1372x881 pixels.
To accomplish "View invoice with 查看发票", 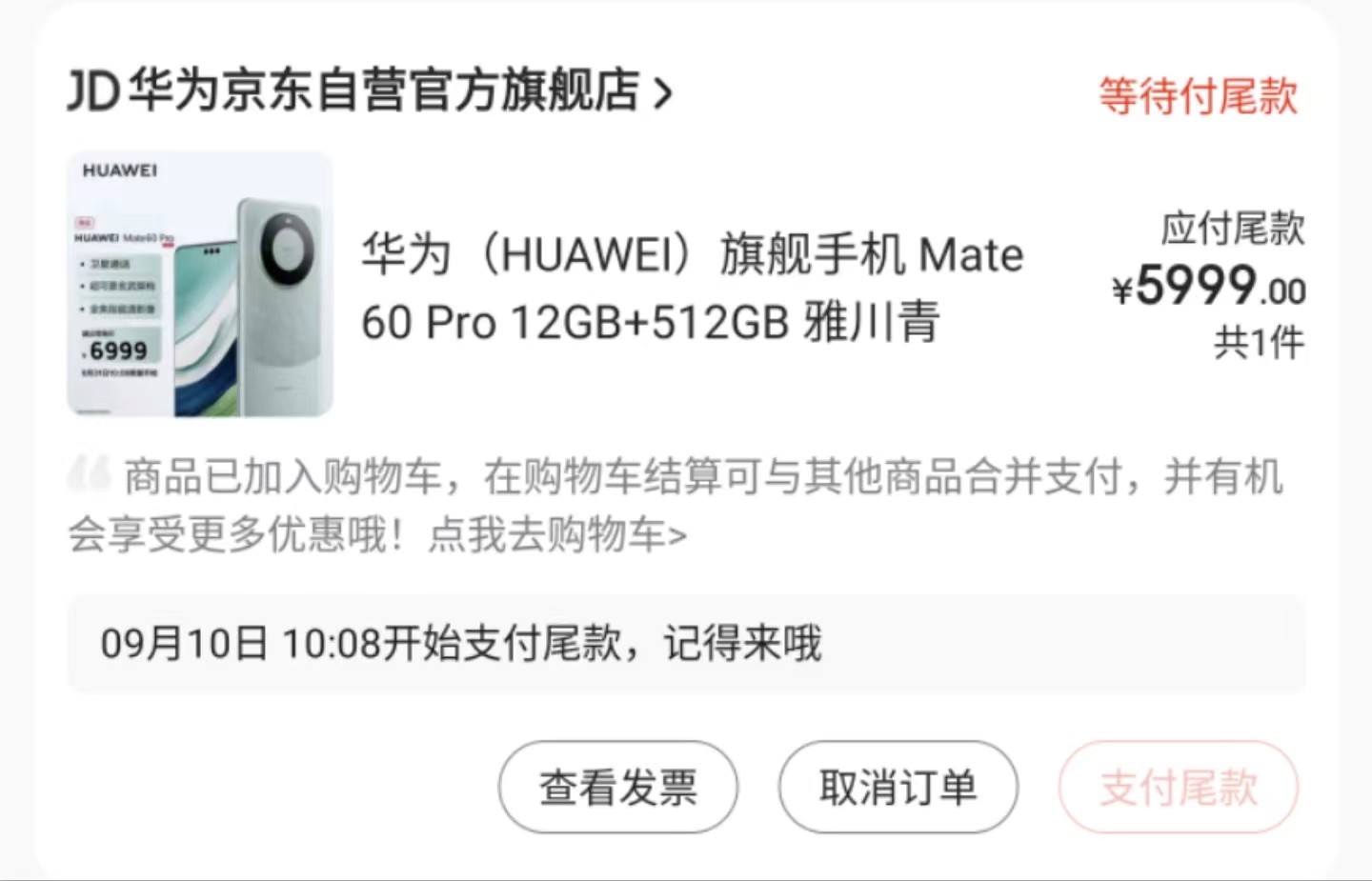I will [x=617, y=788].
